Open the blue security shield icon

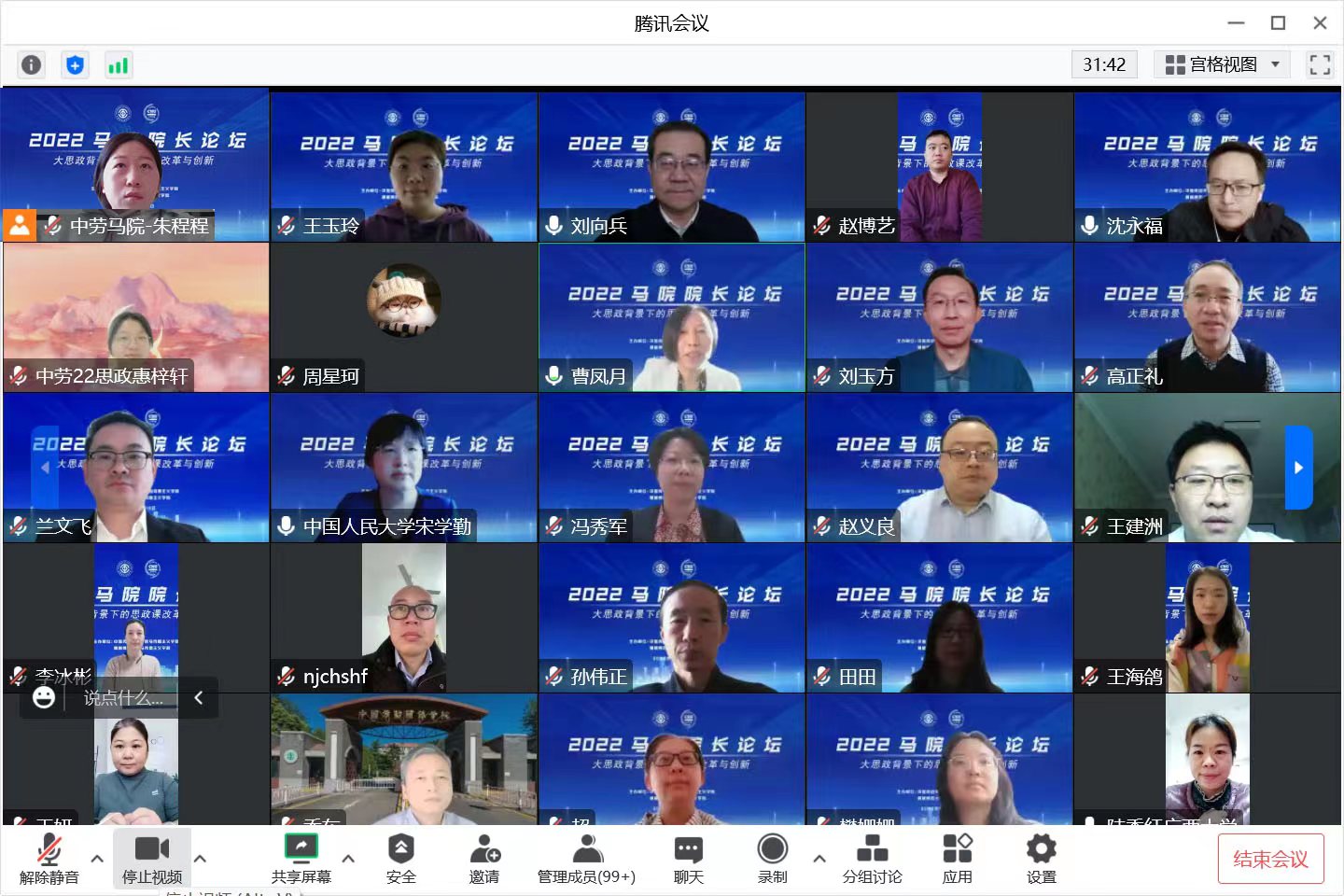tap(75, 64)
